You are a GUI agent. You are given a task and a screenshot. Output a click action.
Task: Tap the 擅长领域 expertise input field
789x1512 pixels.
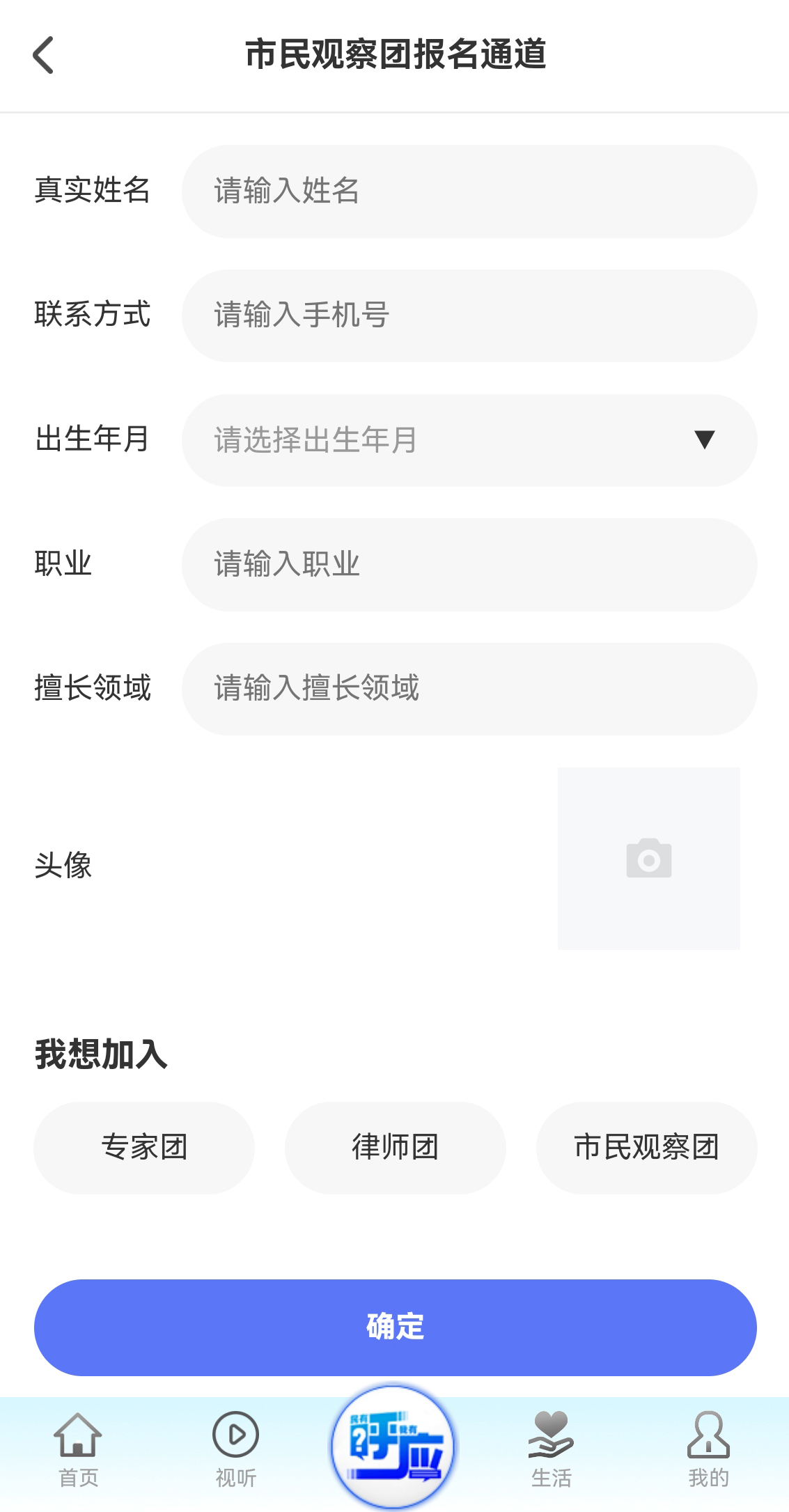click(469, 689)
